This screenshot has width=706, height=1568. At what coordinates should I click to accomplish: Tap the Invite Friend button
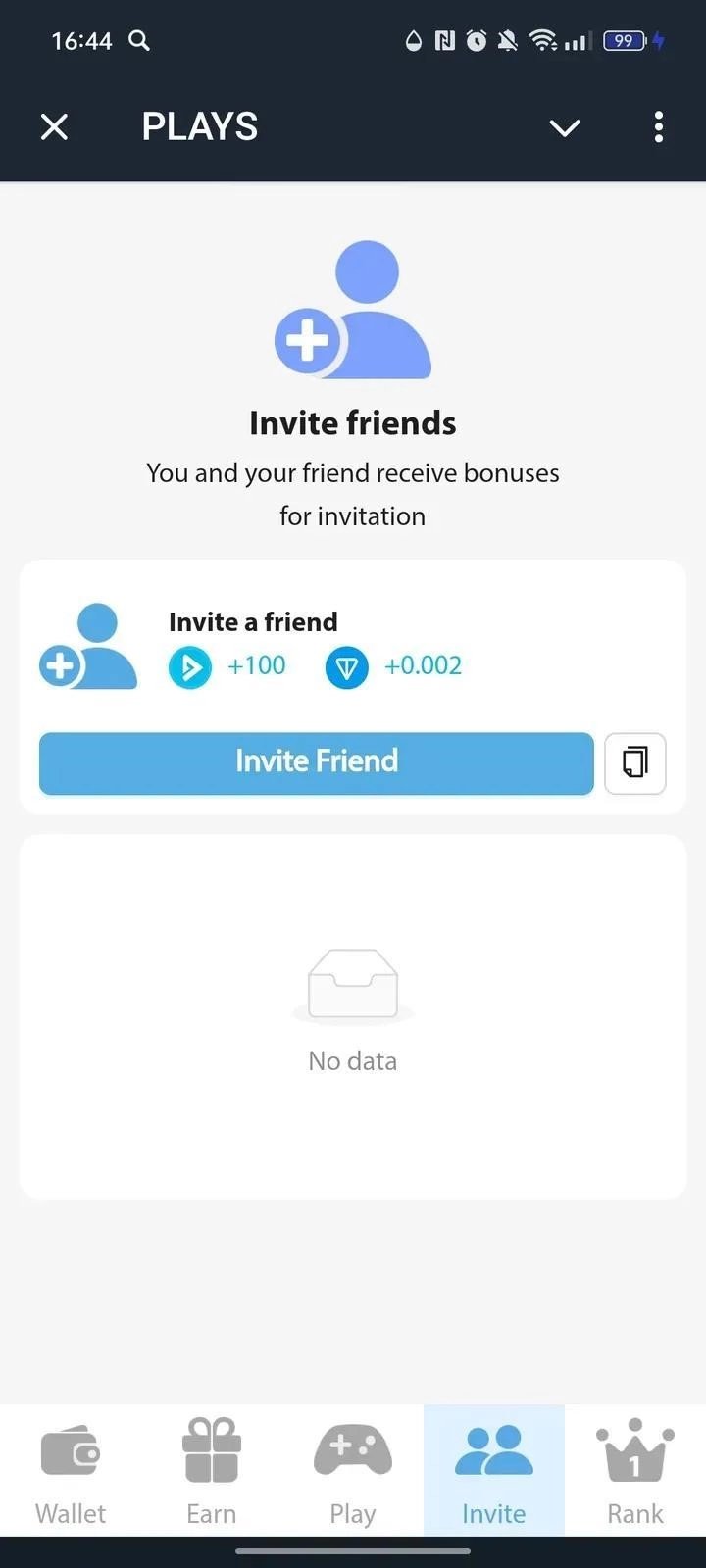(x=316, y=762)
